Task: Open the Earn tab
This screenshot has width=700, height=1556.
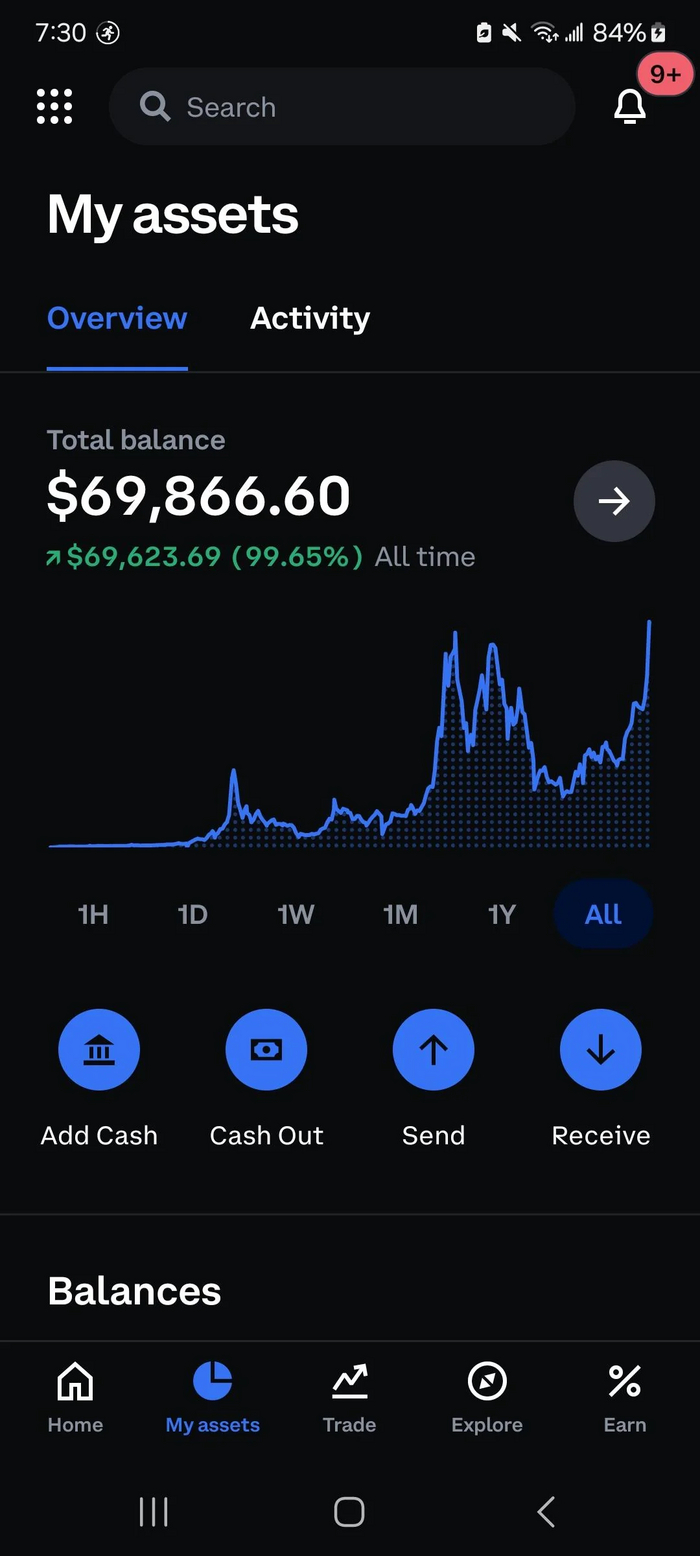Action: (625, 1398)
